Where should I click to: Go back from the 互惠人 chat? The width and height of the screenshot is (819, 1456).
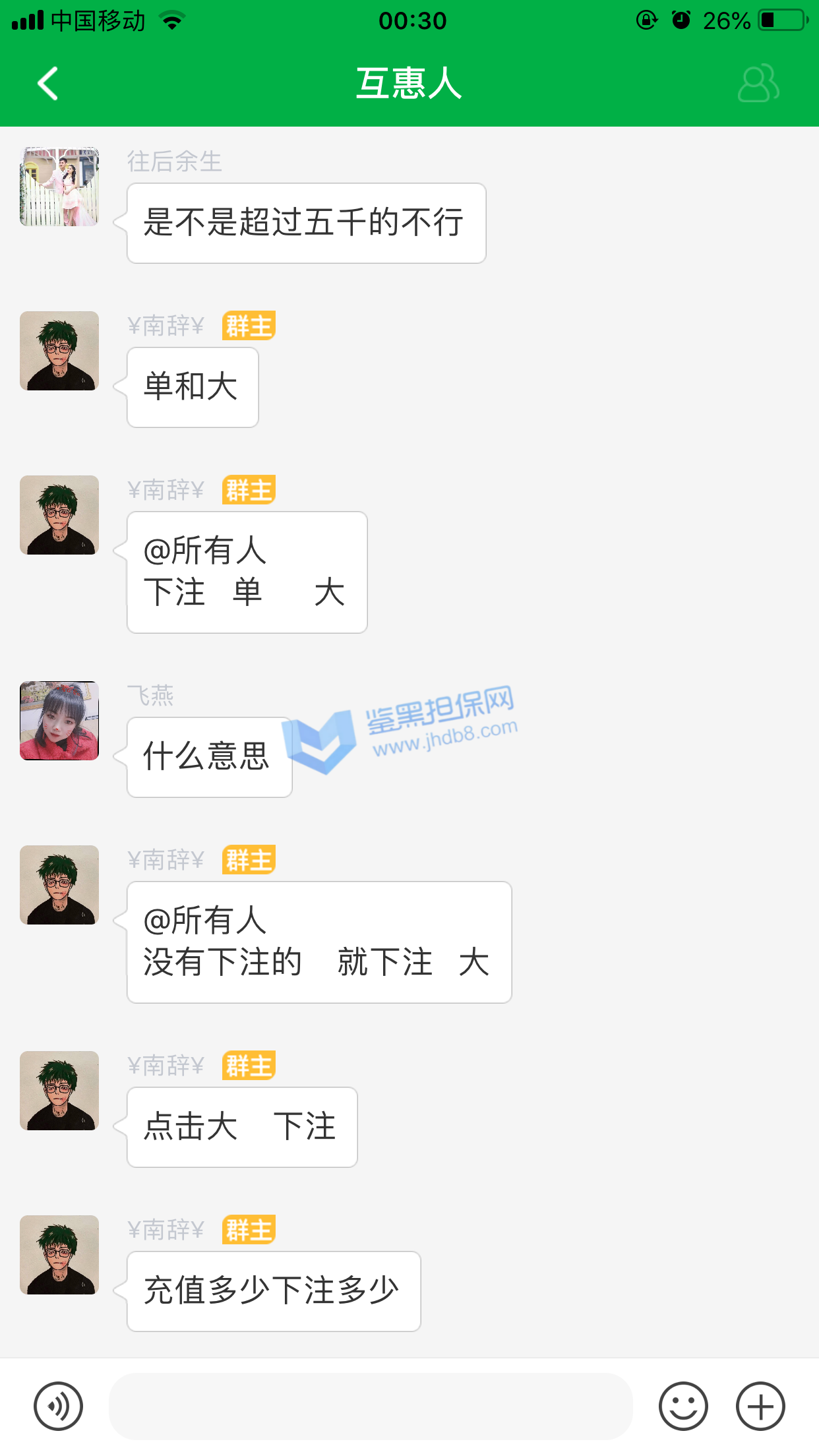[47, 84]
